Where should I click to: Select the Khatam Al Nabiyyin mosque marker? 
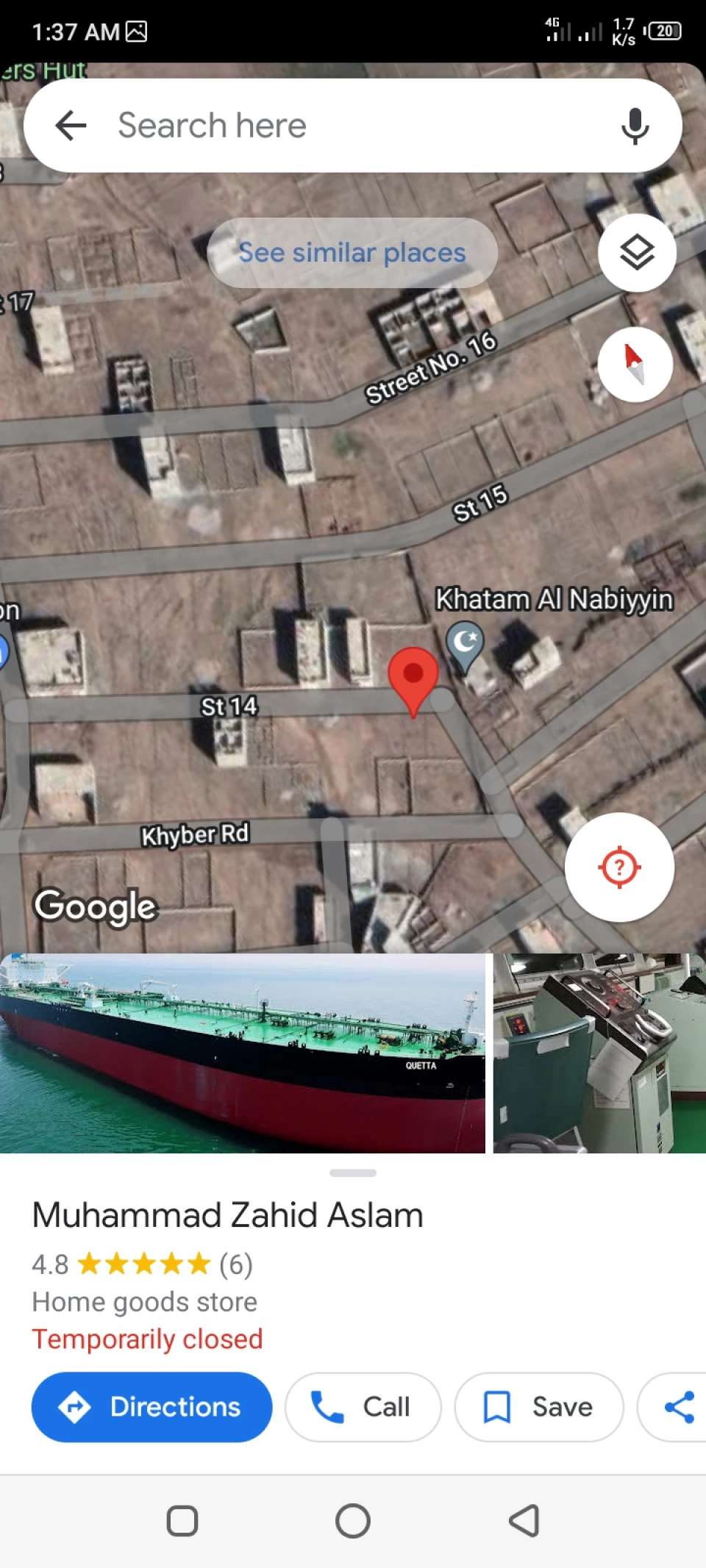click(x=465, y=646)
